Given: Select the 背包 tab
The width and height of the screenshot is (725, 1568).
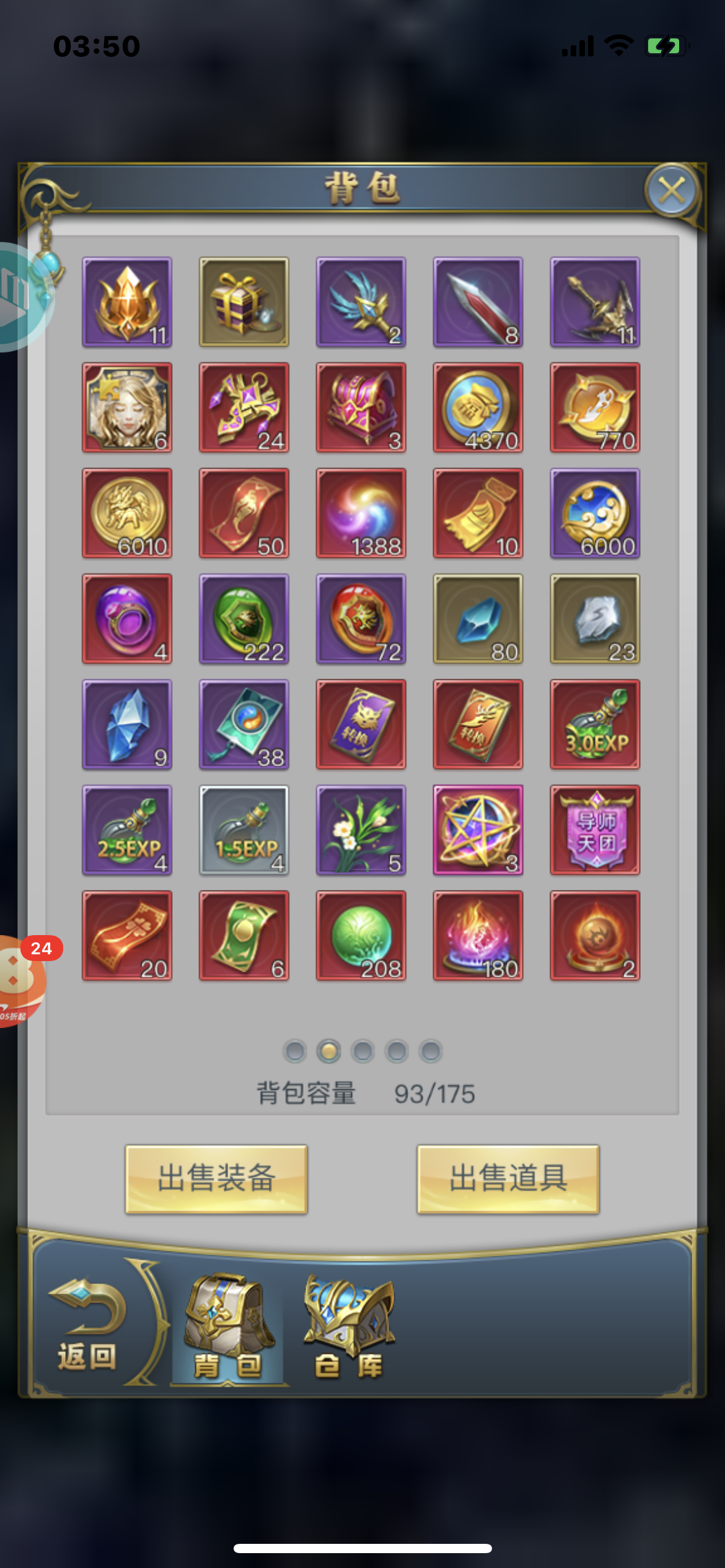Looking at the screenshot, I should [x=229, y=1327].
